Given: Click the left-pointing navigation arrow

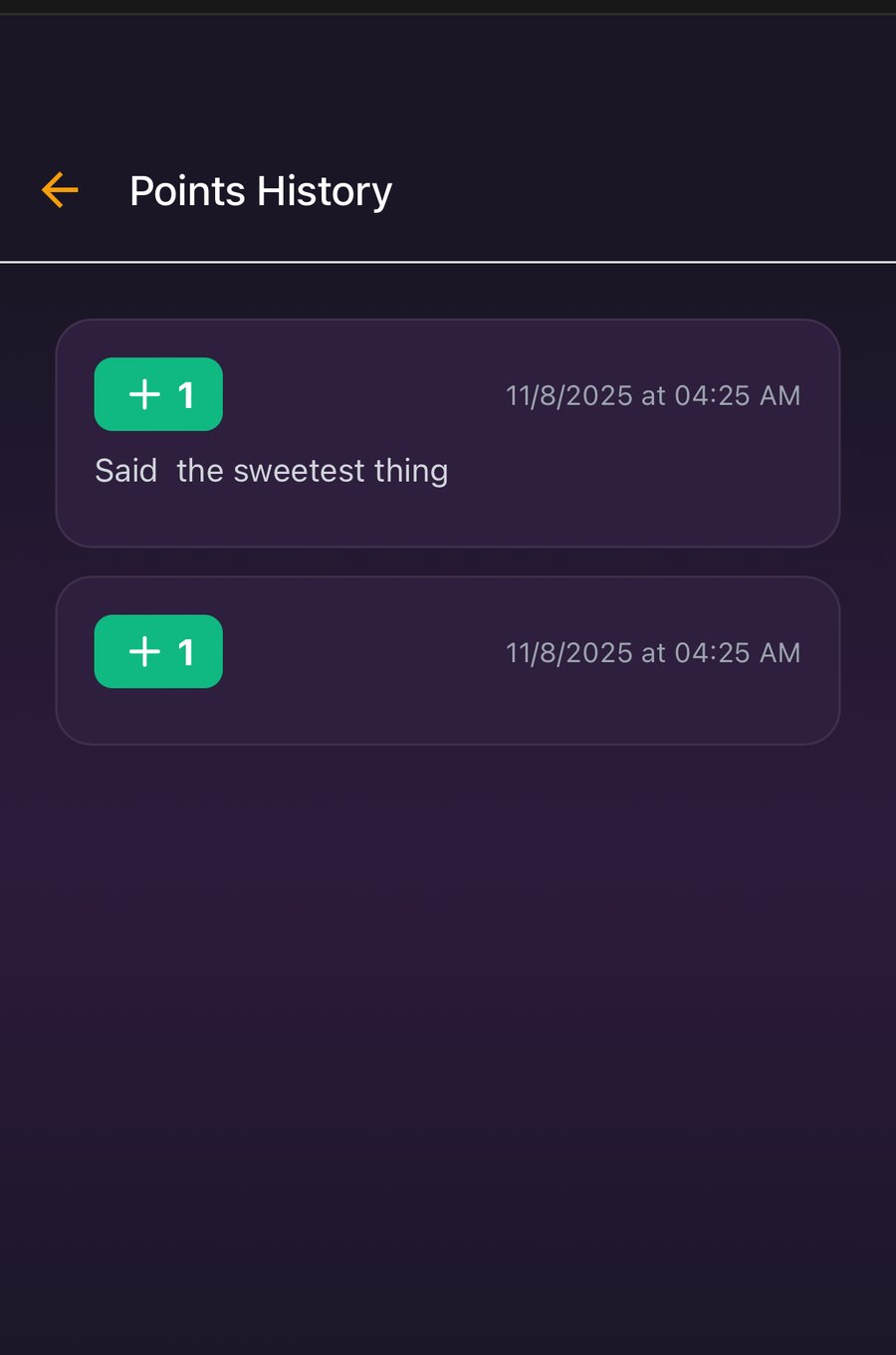Looking at the screenshot, I should tap(59, 190).
